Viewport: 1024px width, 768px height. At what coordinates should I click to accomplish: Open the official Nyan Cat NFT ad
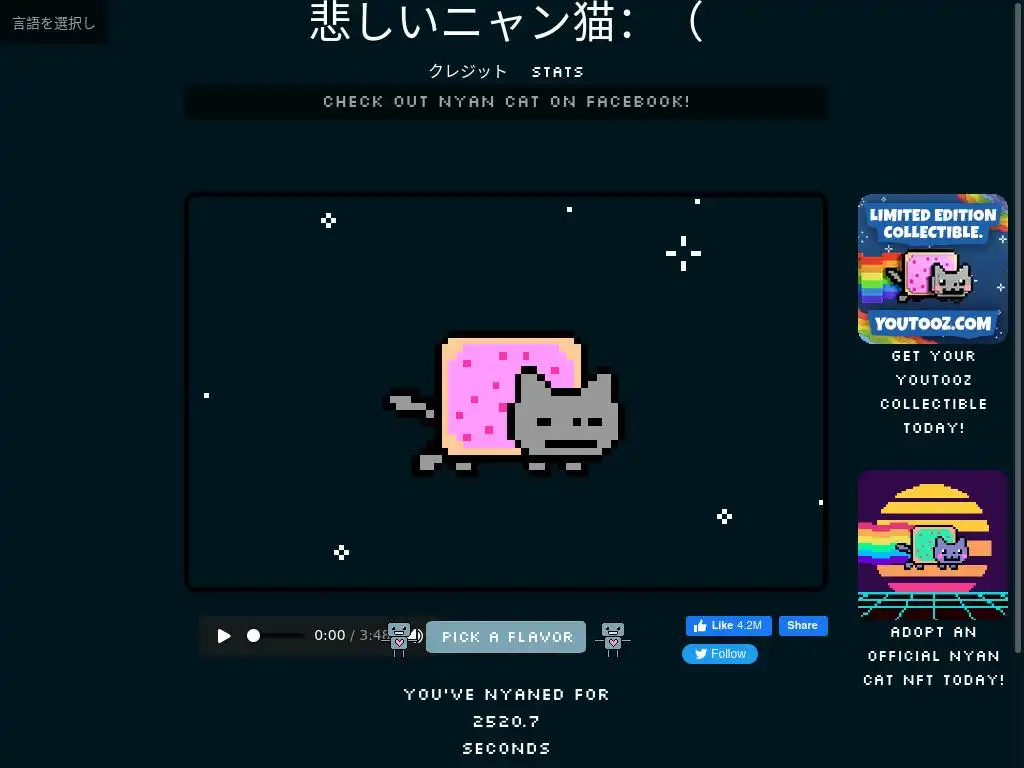(x=933, y=545)
